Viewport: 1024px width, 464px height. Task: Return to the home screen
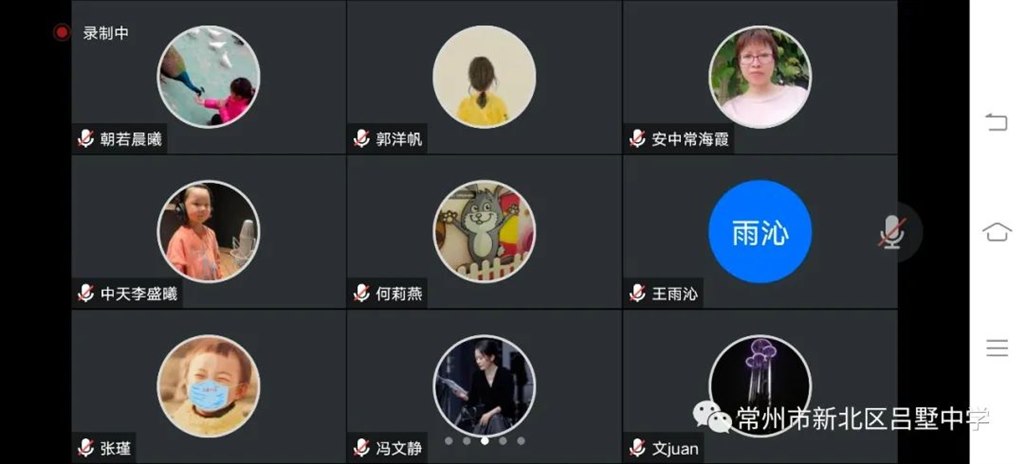(x=997, y=232)
